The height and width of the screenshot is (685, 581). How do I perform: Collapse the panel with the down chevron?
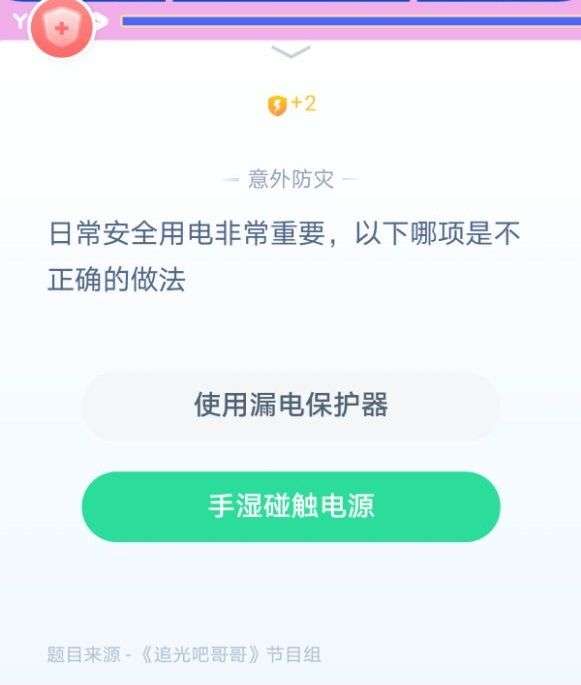[x=291, y=51]
